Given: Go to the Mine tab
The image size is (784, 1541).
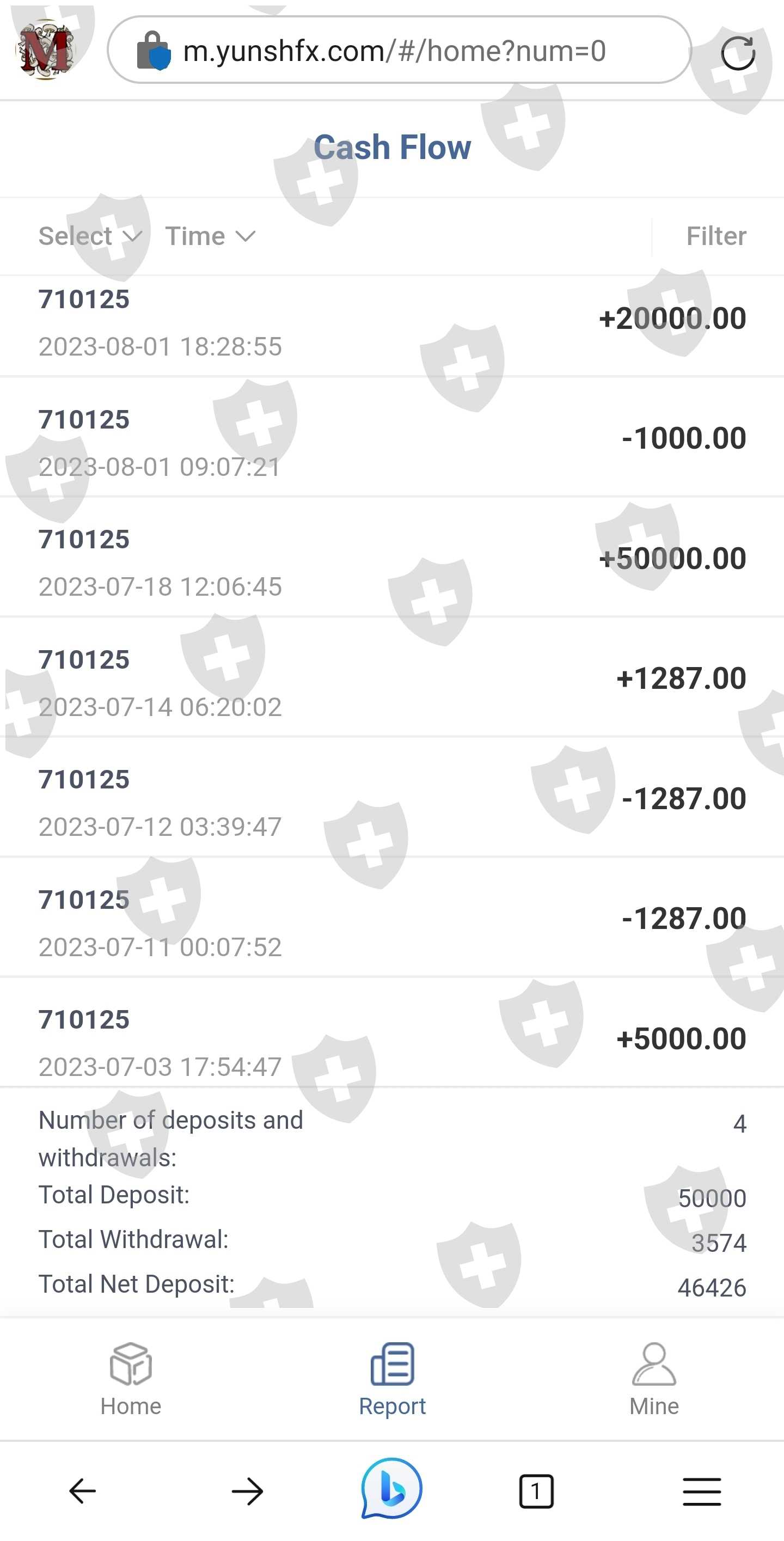Looking at the screenshot, I should (x=654, y=1379).
